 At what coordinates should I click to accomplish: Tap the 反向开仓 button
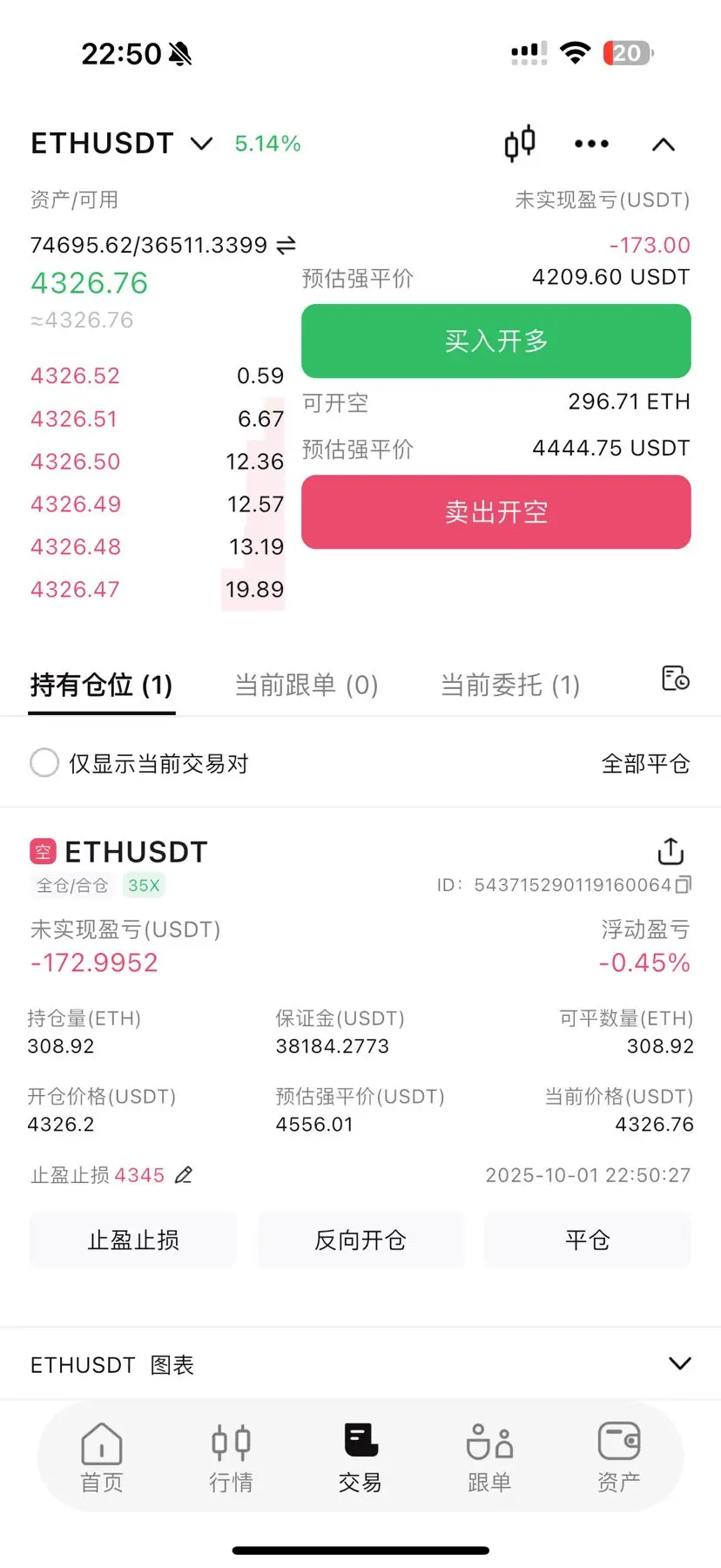click(x=360, y=1240)
